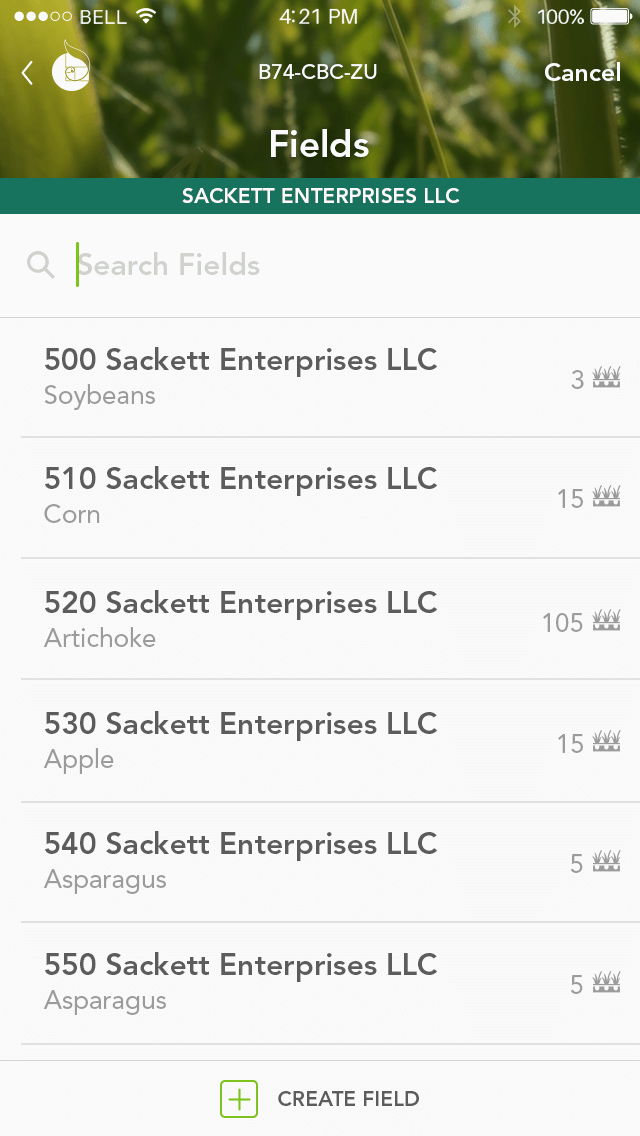Select the 550 Sackett Enterprises Asparagus field
The height and width of the screenshot is (1136, 640).
click(320, 982)
